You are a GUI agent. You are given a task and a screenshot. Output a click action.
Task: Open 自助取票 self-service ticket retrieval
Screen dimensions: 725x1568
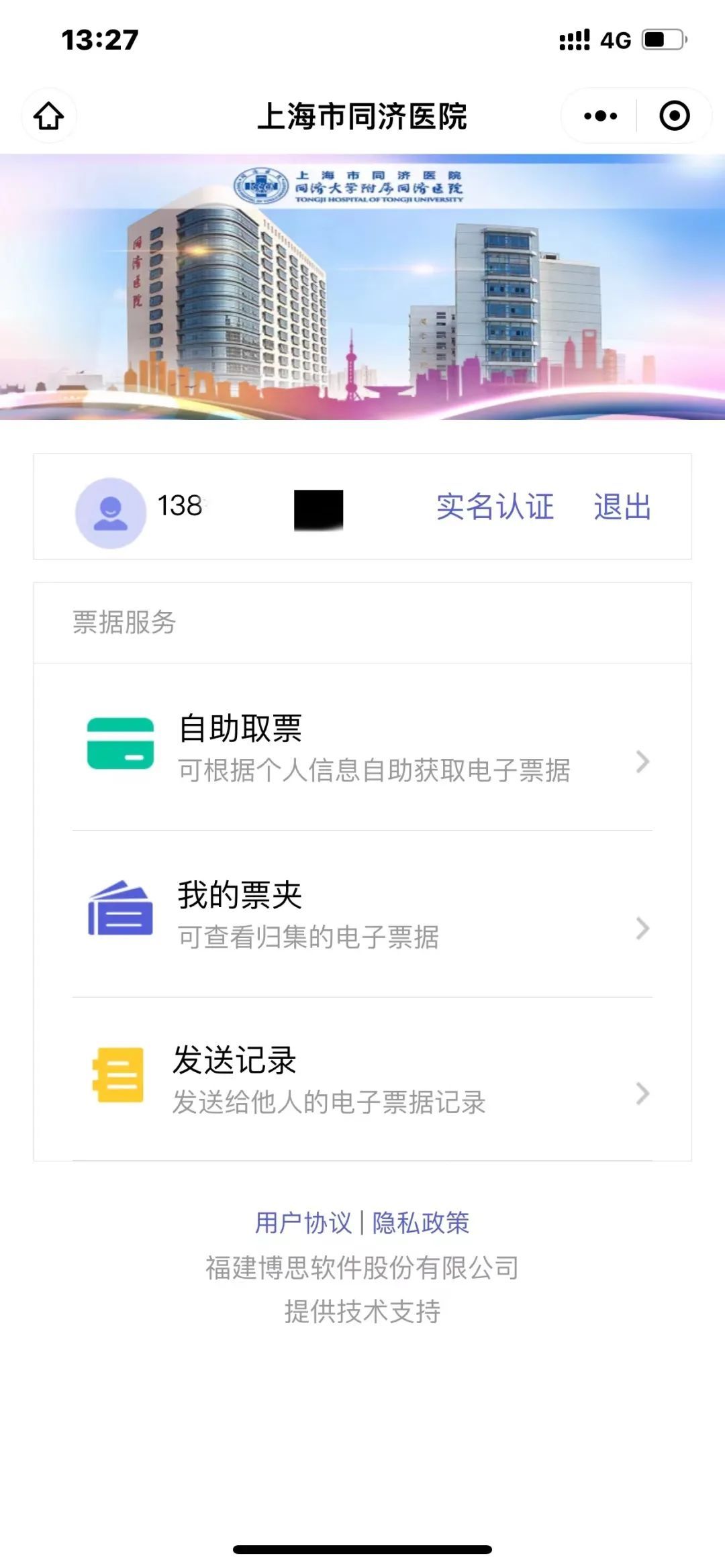tap(362, 747)
